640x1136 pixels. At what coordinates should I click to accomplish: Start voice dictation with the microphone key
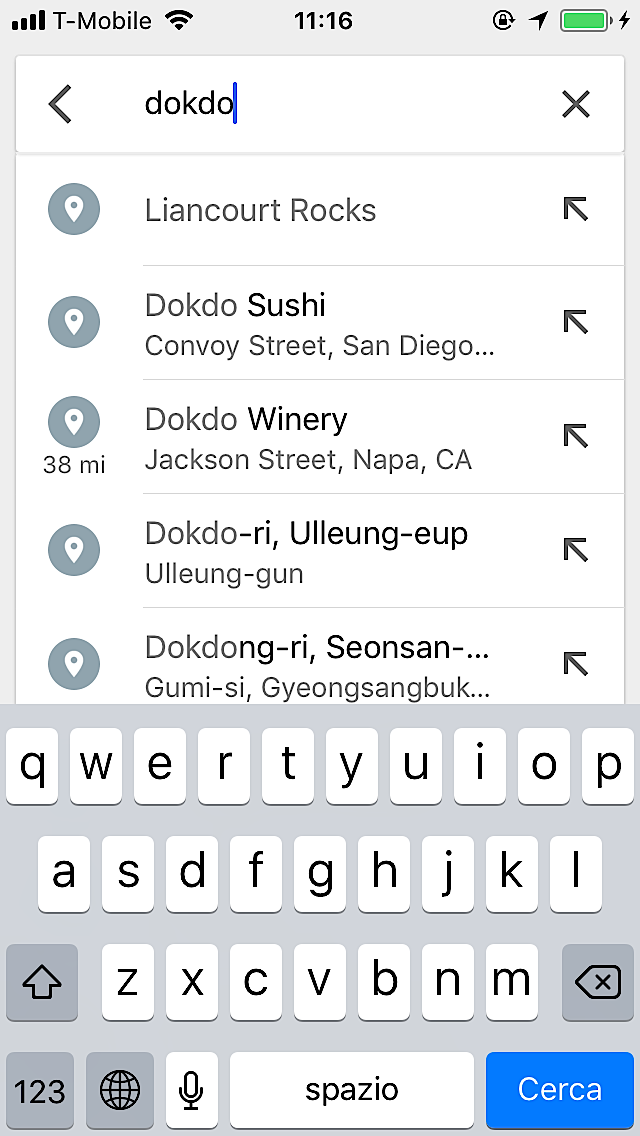pyautogui.click(x=192, y=1090)
